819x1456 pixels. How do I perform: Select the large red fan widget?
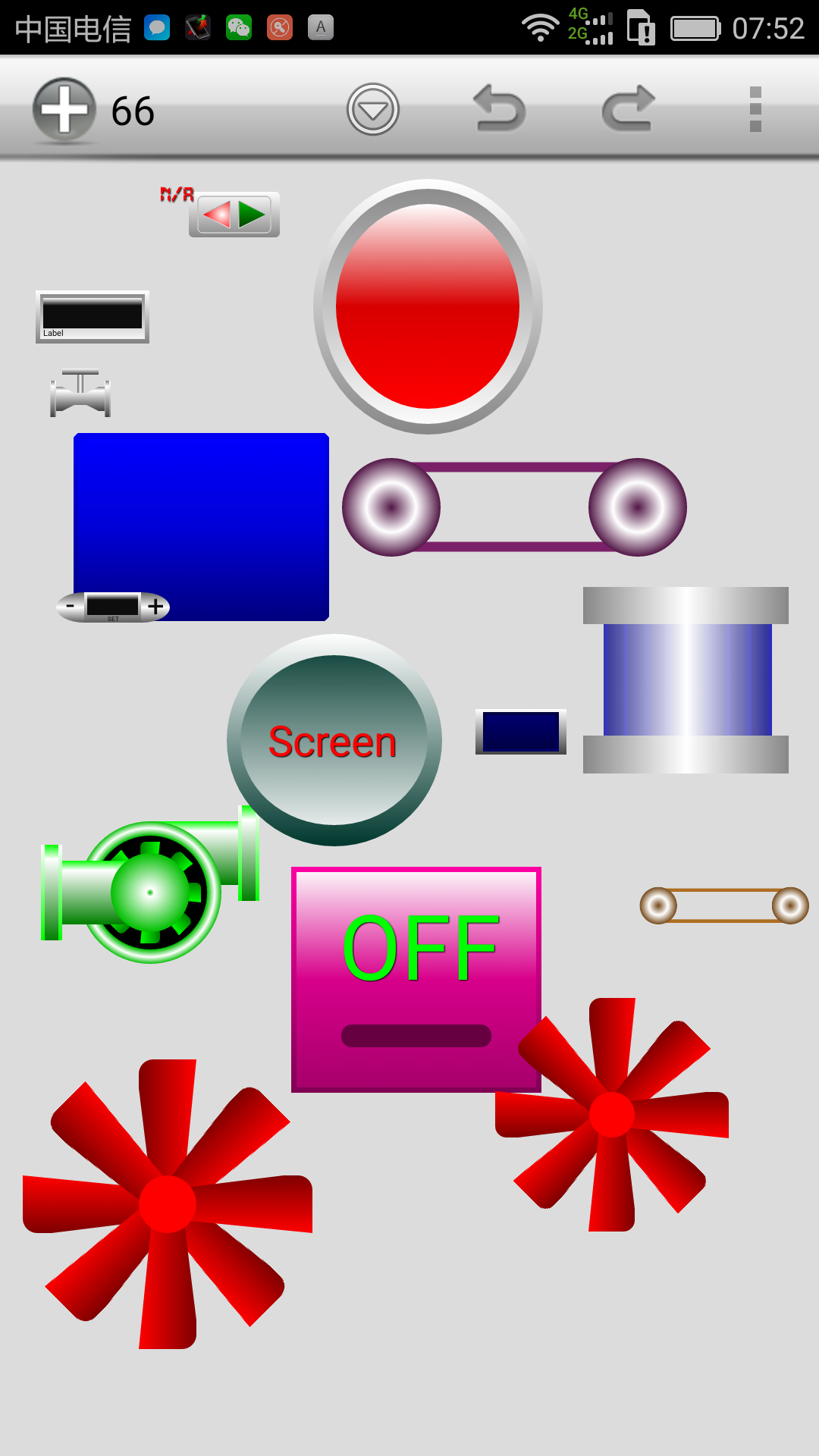tap(168, 1204)
